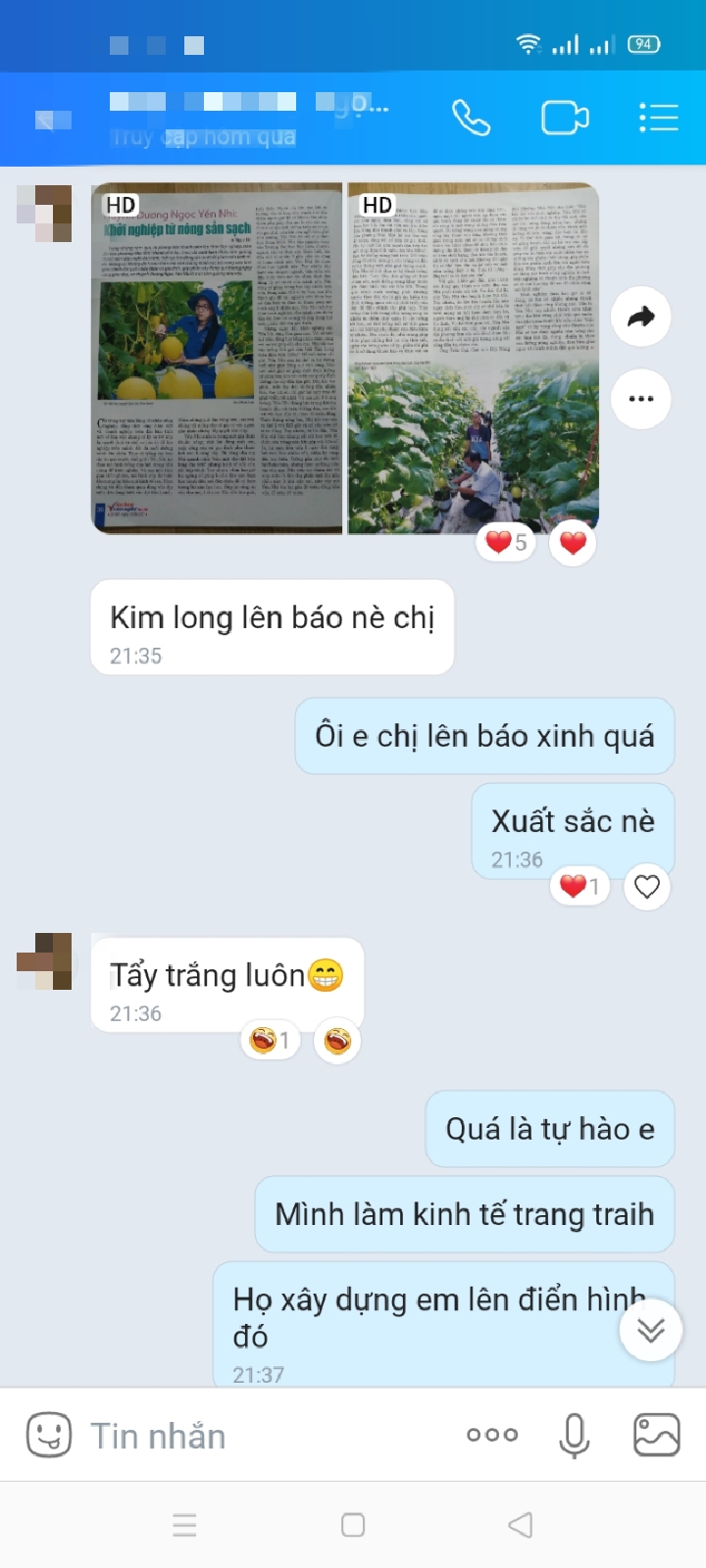This screenshot has height=1568, width=706.
Task: Open more options for the photos
Action: point(640,399)
